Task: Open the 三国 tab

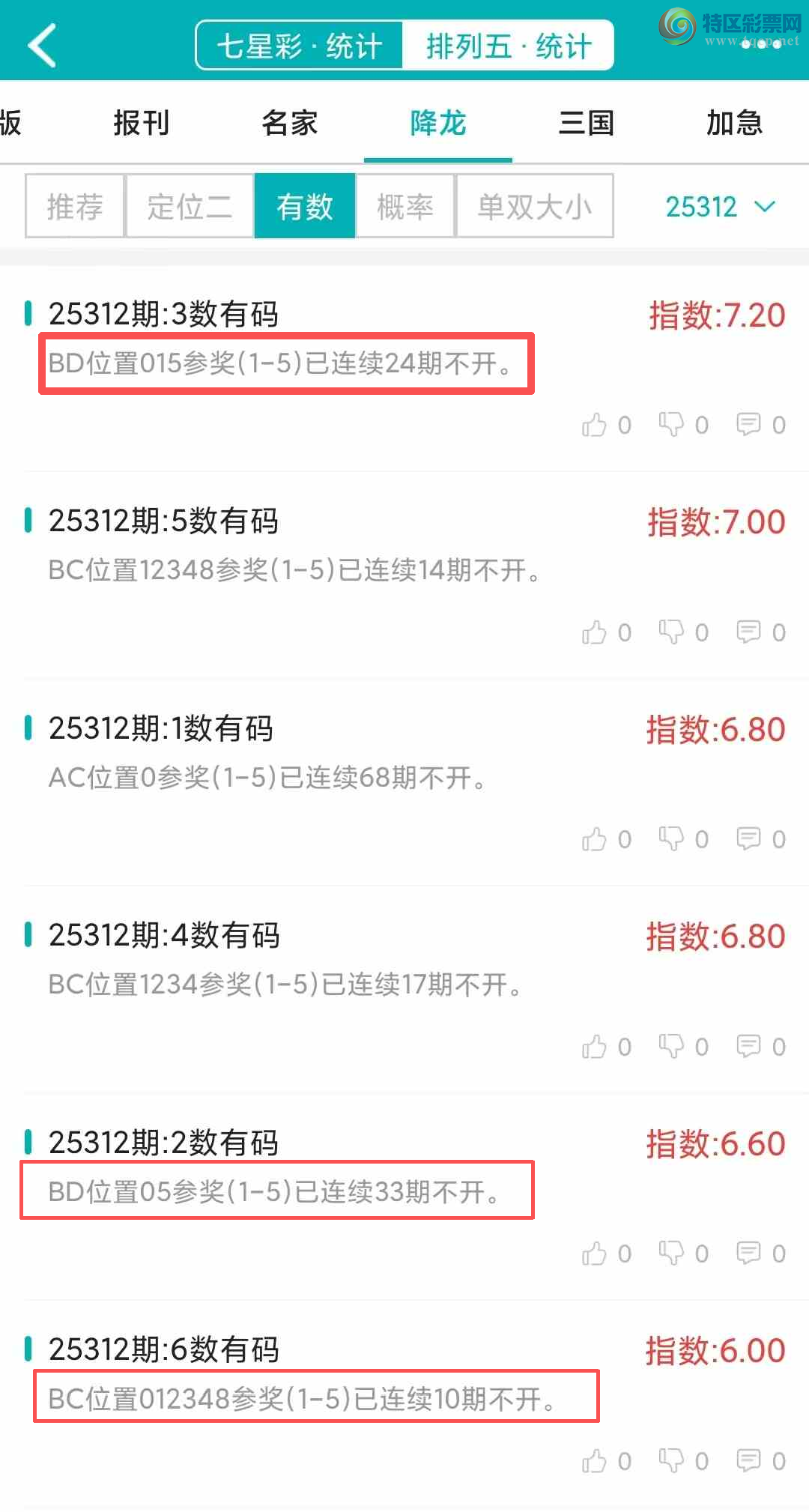Action: (x=586, y=123)
